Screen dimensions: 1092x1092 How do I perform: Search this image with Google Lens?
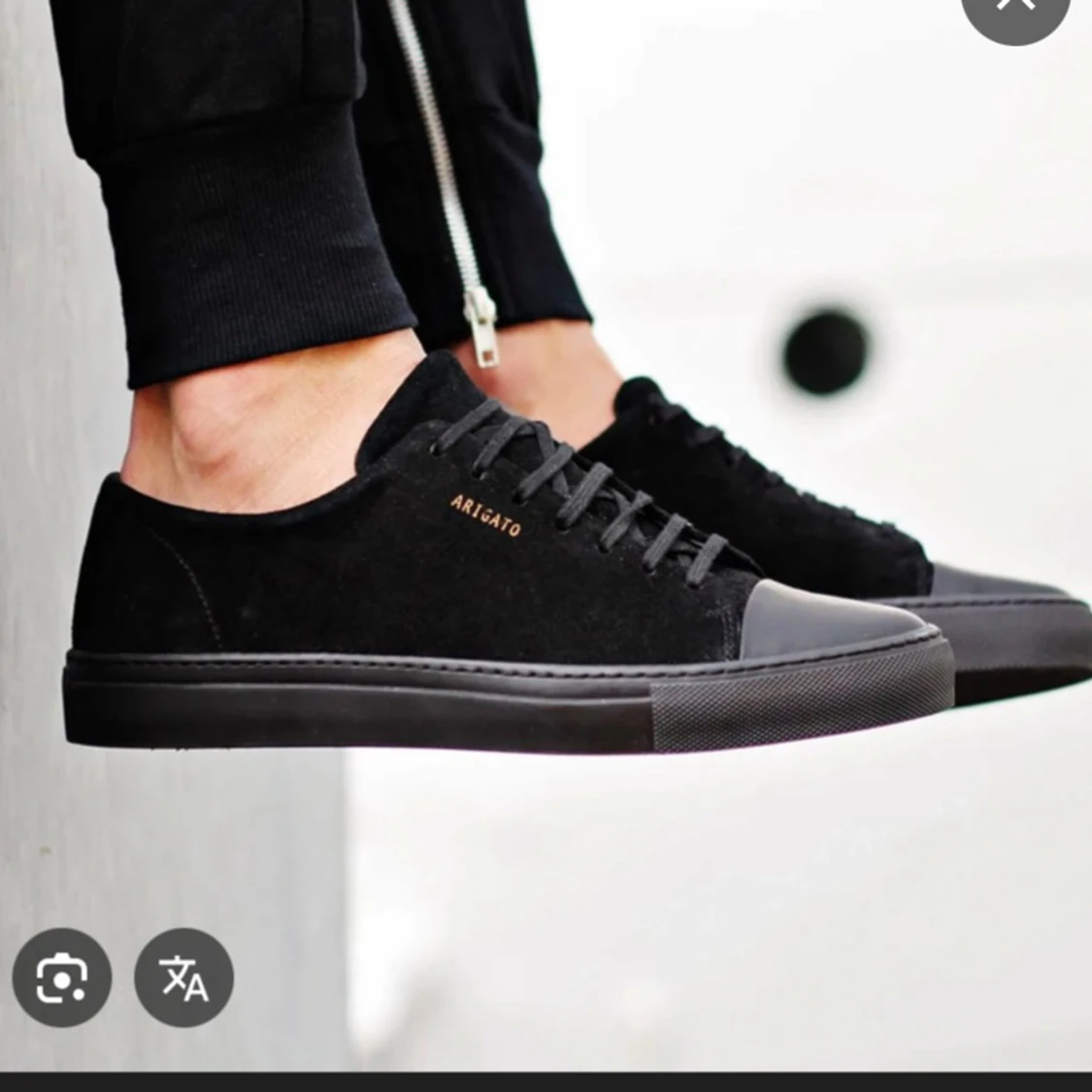point(61,977)
